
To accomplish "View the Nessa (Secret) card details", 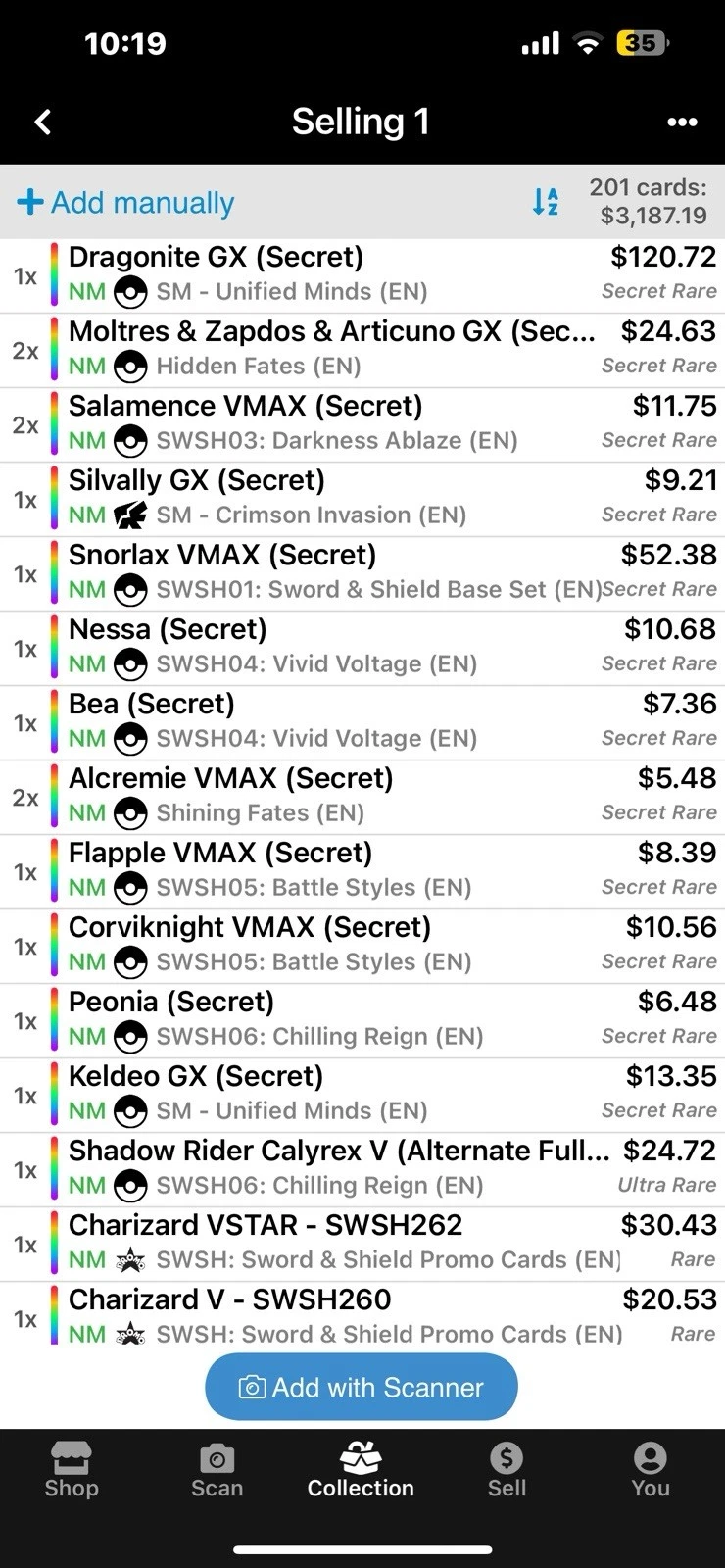I will (x=362, y=648).
